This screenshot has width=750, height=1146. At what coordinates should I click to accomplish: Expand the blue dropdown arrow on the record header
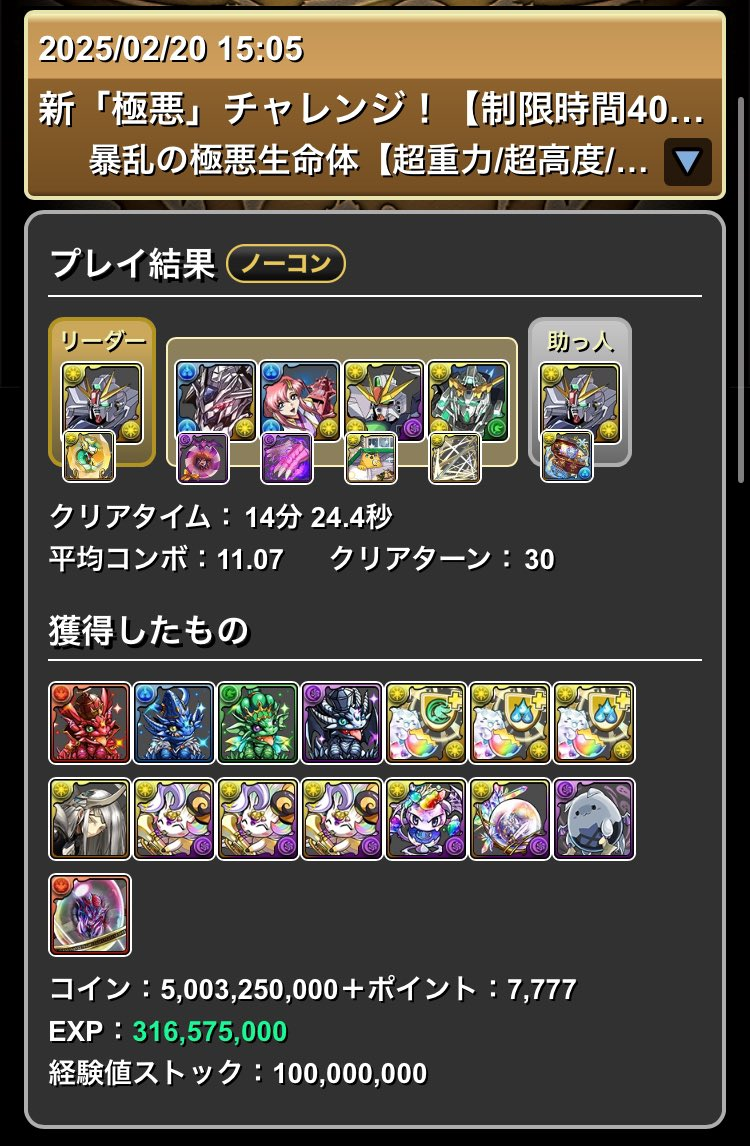[687, 162]
